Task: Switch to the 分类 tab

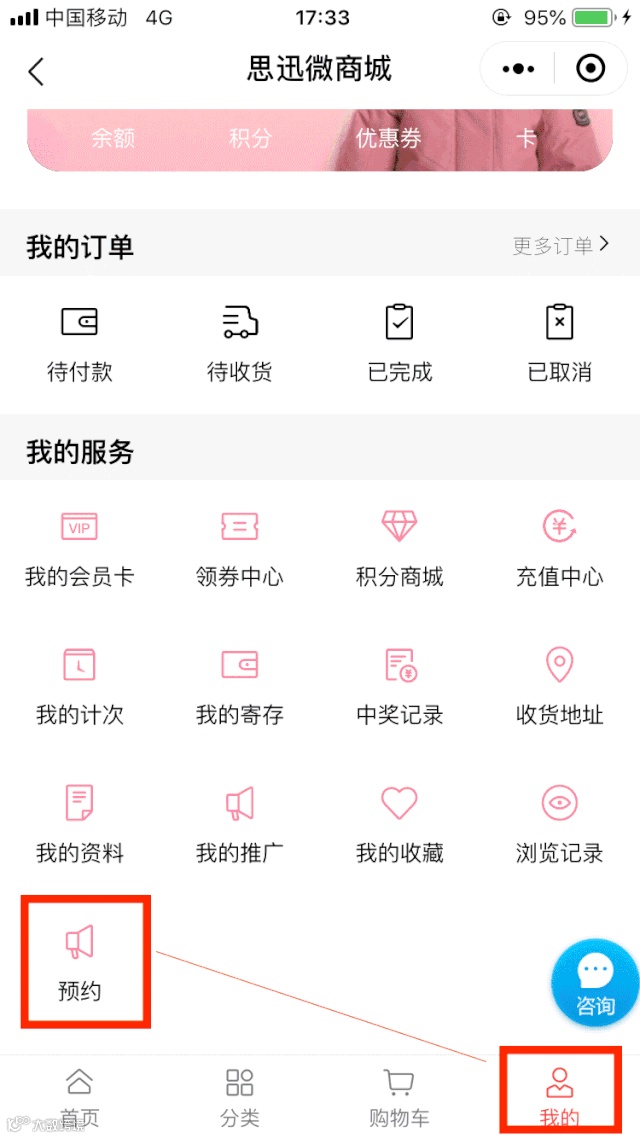Action: pos(240,1095)
